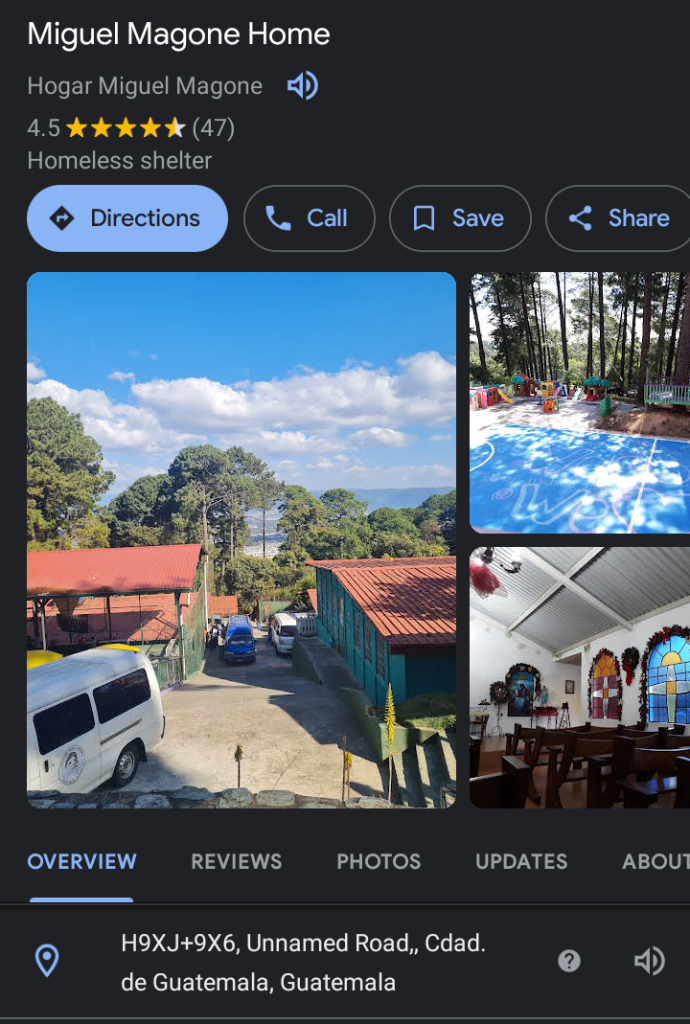Call Miguel Magone Home
This screenshot has height=1024, width=690.
309,218
